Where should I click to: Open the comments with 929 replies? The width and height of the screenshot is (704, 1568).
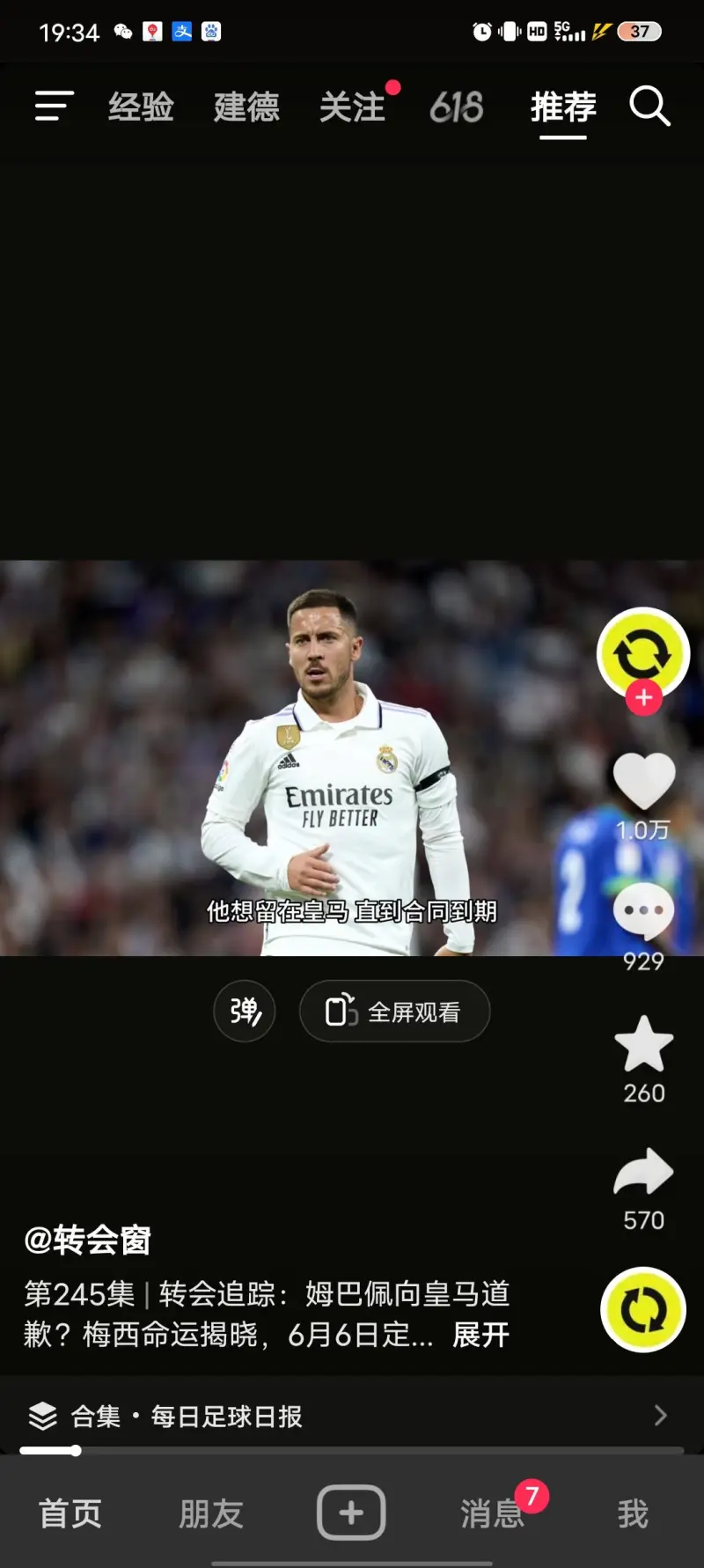[644, 912]
